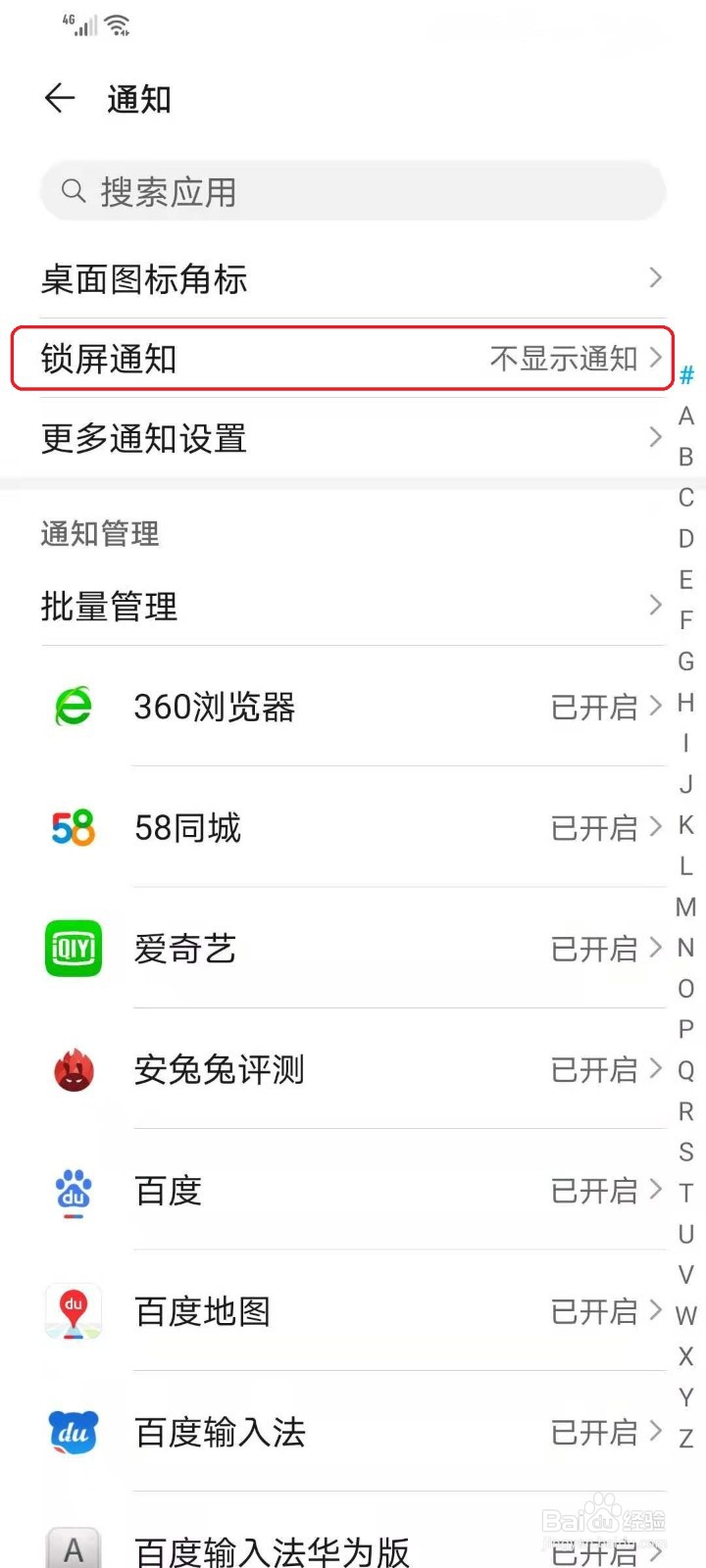Tap the back arrow to leave 通知 settings
This screenshot has height=1568, width=706.
click(x=59, y=98)
